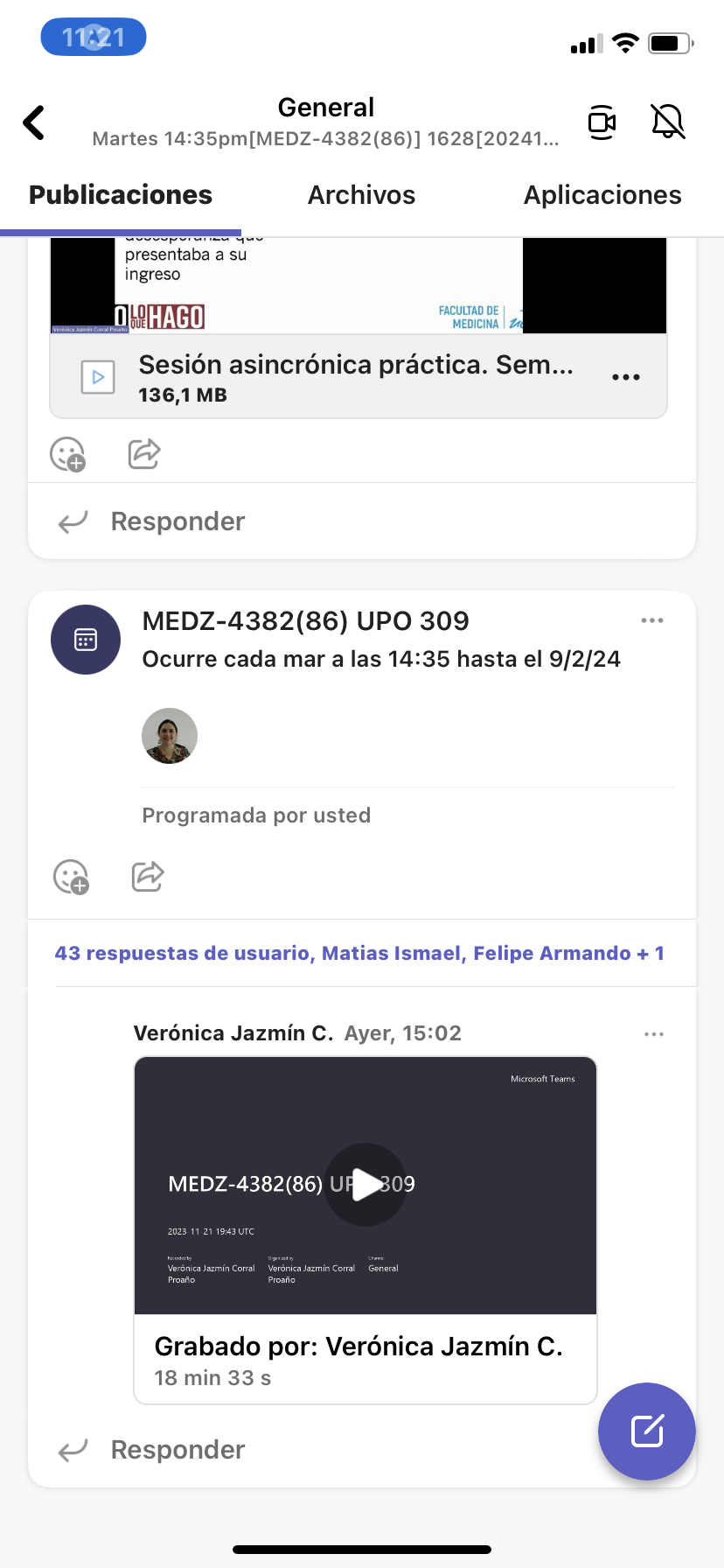Screen dimensions: 724x1568
Task: Add reaction to the MEDZ-4382(86) meeting post
Action: pyautogui.click(x=72, y=877)
